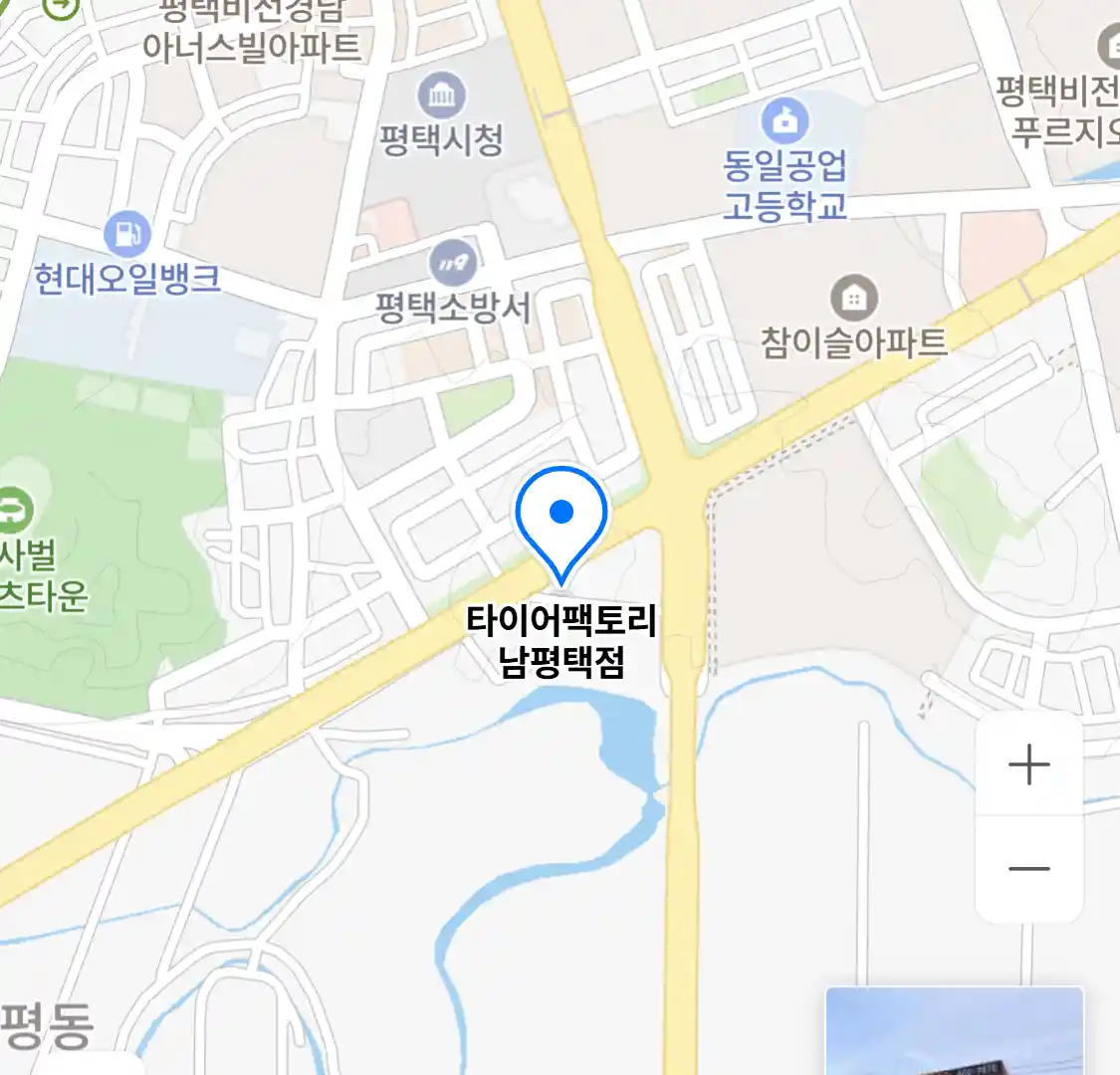Zoom out of the map

tap(1028, 869)
